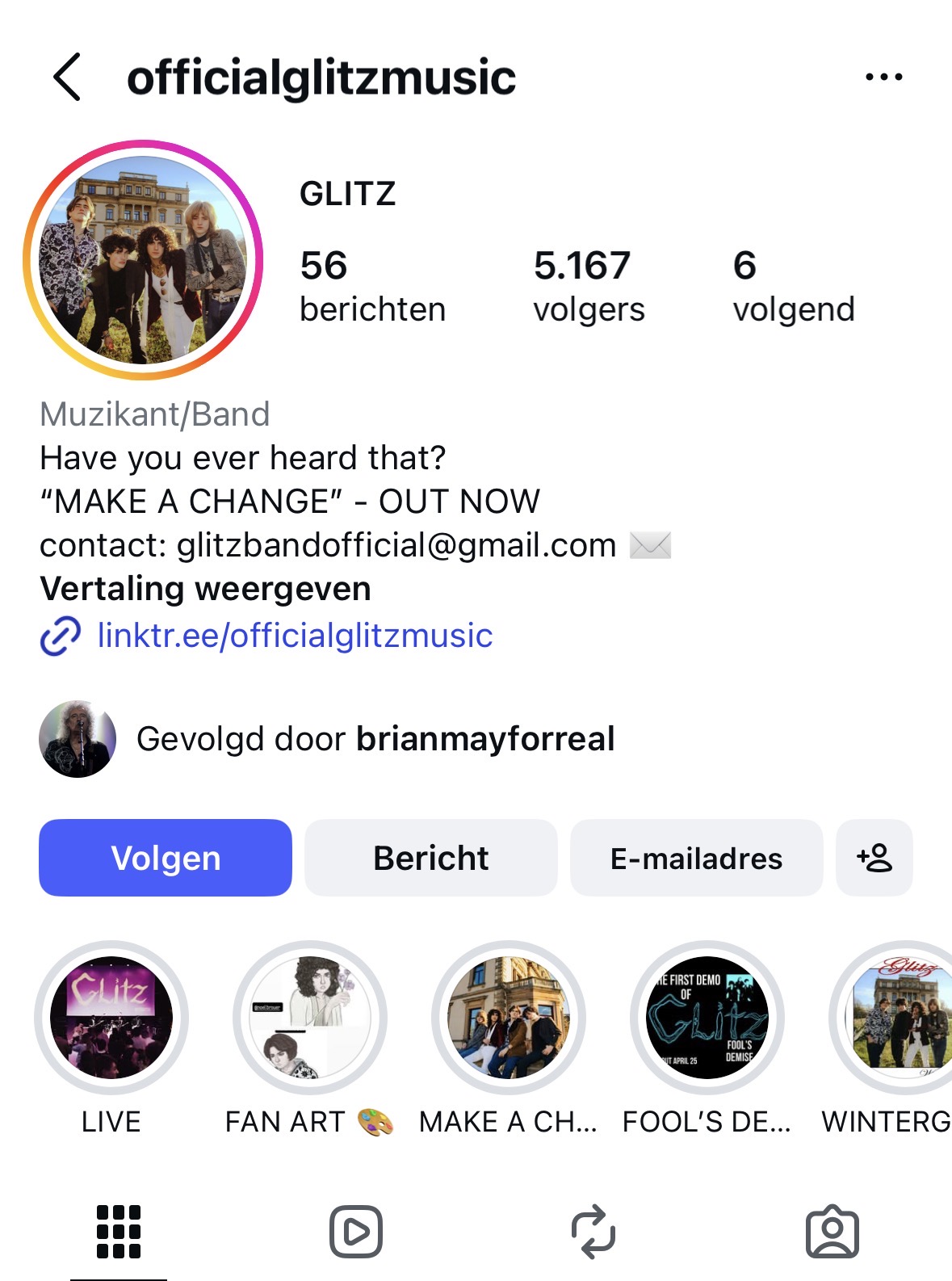Image resolution: width=952 pixels, height=1281 pixels.
Task: Show suggested accounts with add-person icon
Action: (874, 858)
